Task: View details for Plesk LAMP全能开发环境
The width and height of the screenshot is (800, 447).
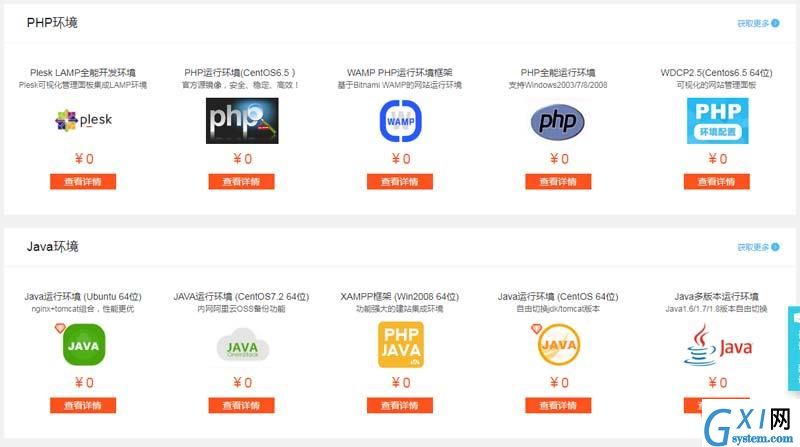Action: pyautogui.click(x=83, y=182)
